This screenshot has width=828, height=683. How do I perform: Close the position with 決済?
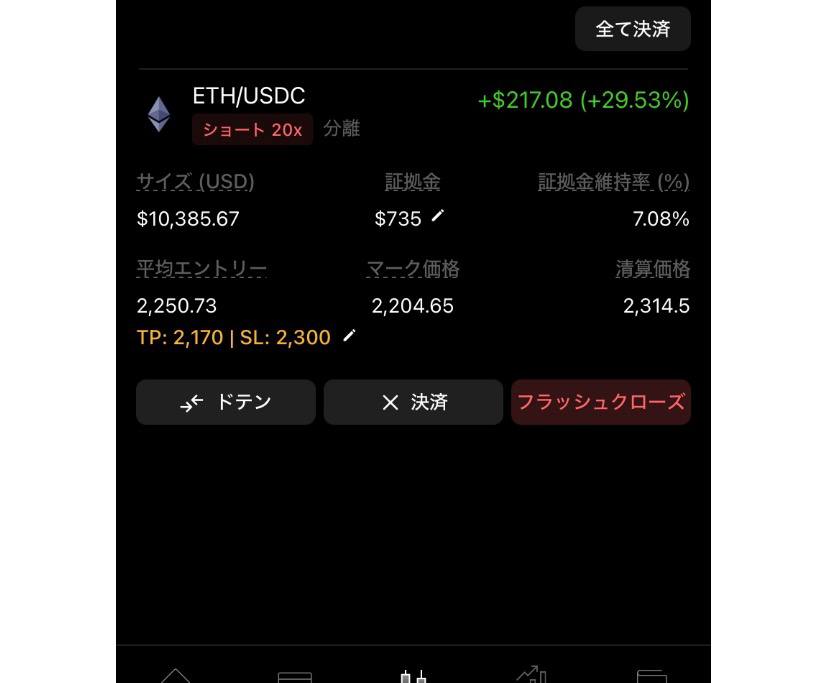[413, 402]
